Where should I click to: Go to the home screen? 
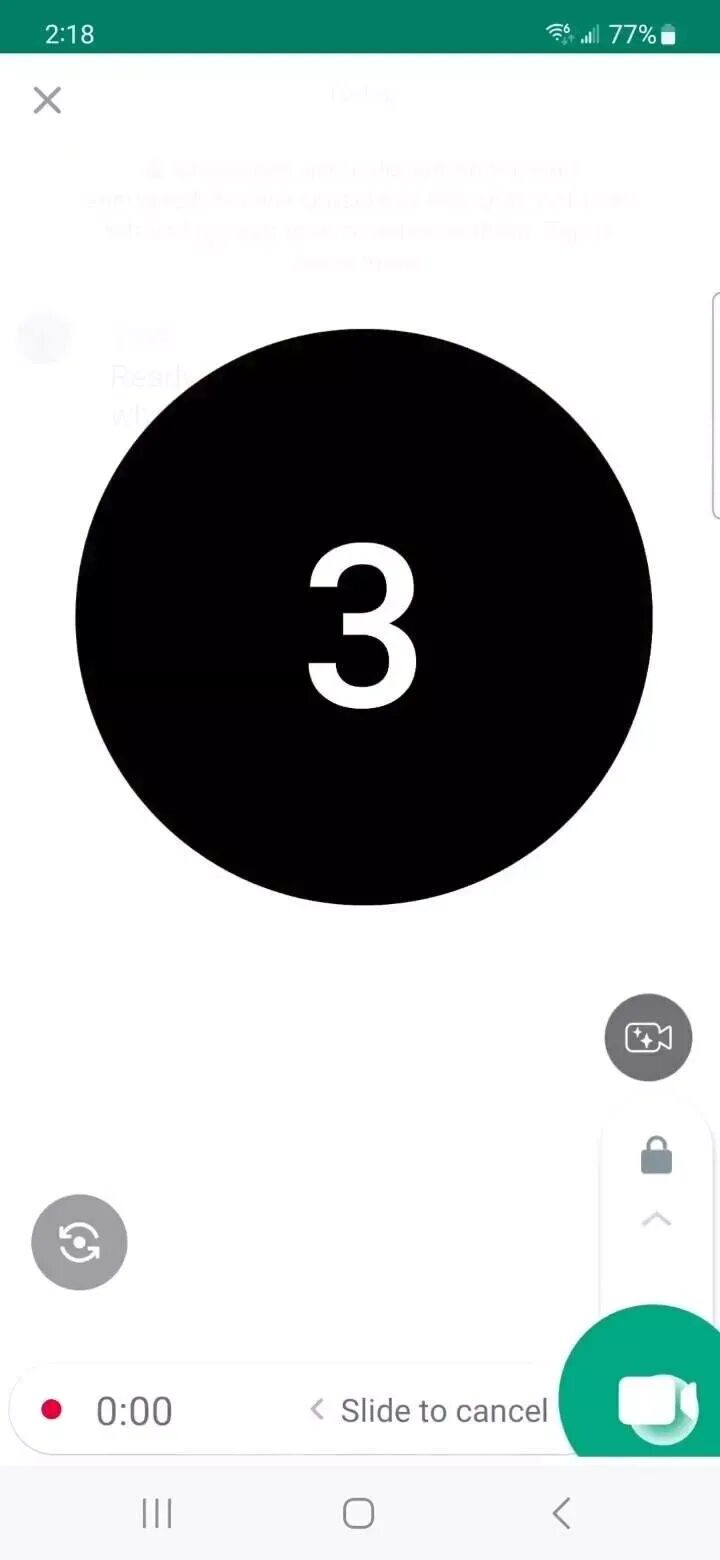point(358,1513)
